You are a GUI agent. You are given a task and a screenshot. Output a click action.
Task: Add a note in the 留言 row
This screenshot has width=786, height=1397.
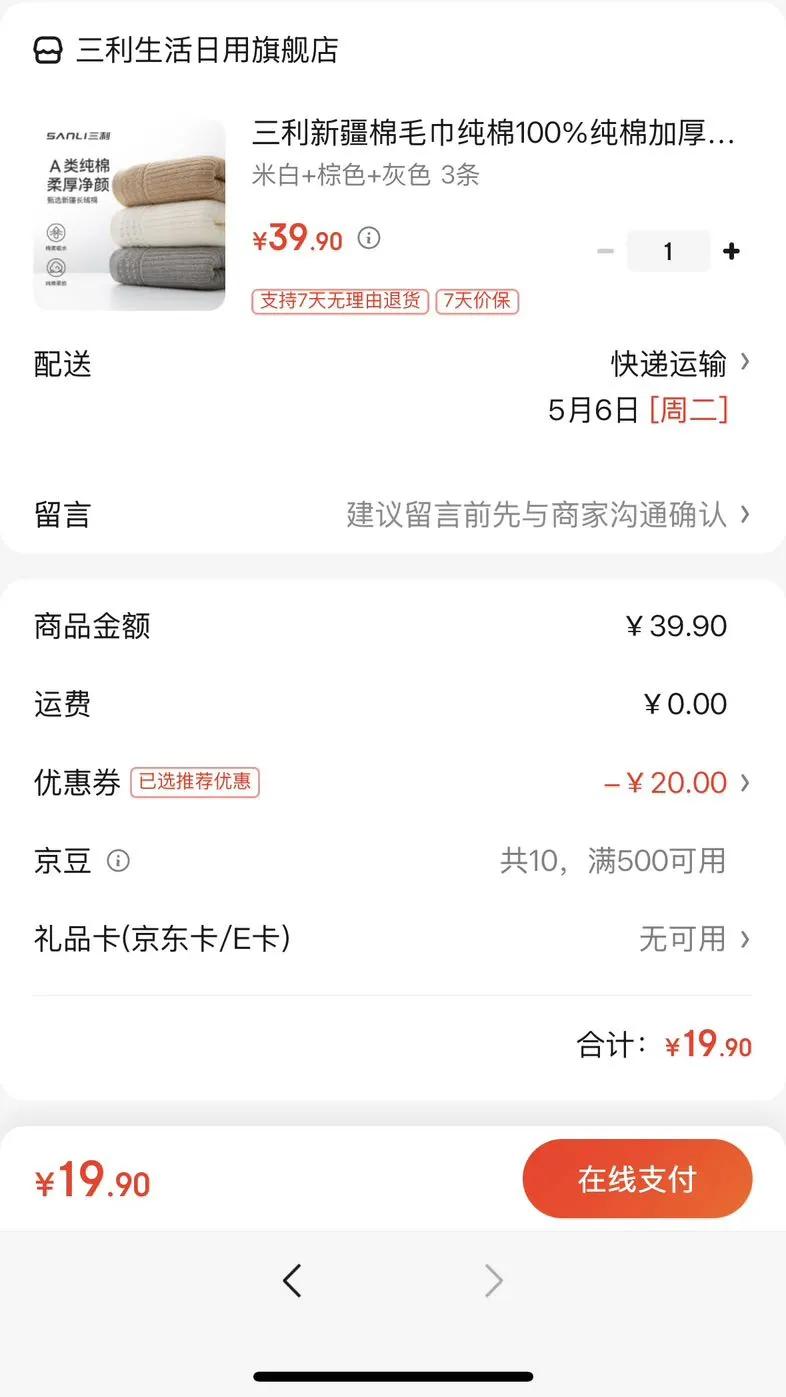click(x=546, y=515)
